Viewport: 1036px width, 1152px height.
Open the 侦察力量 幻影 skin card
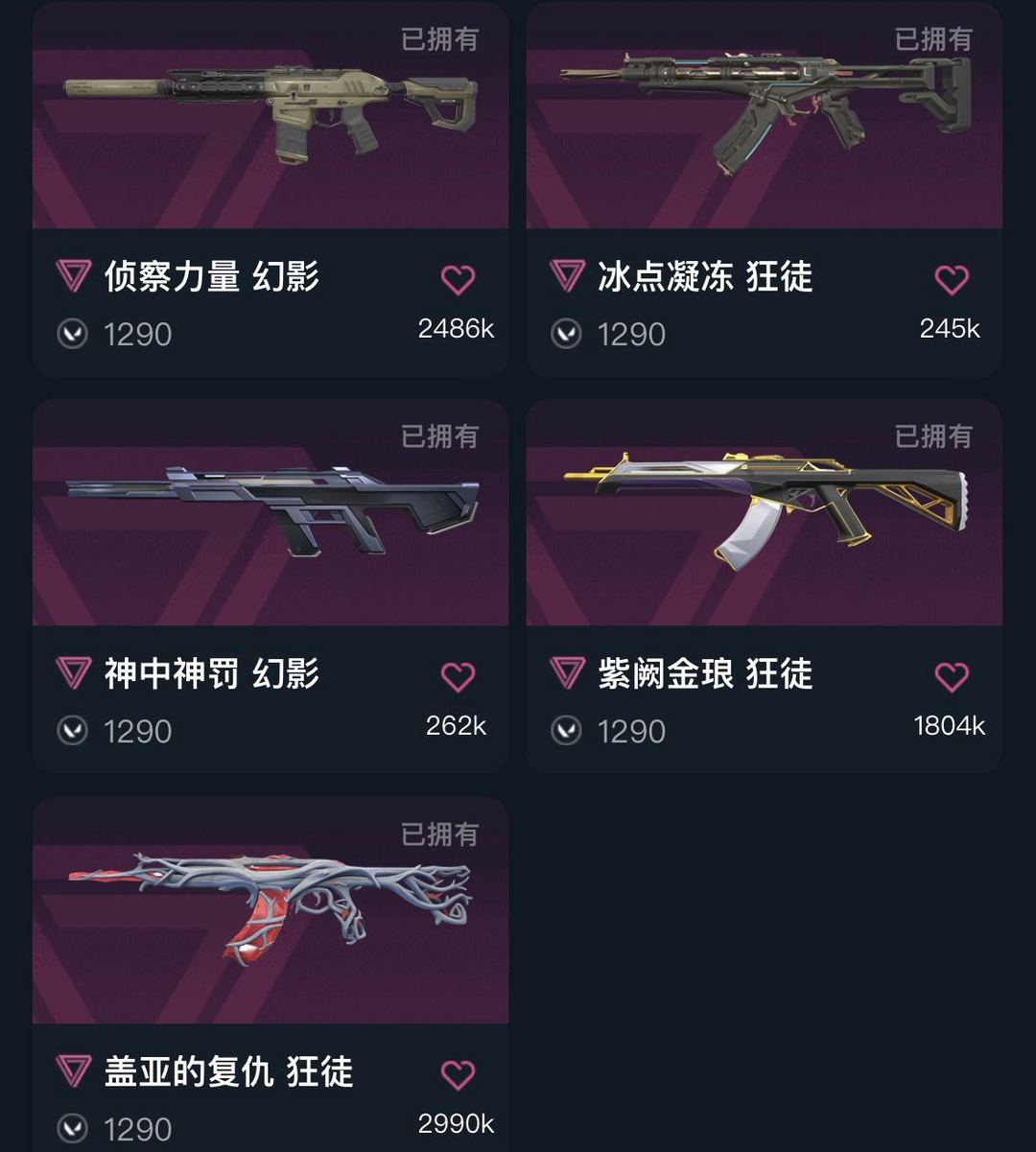pos(270,125)
